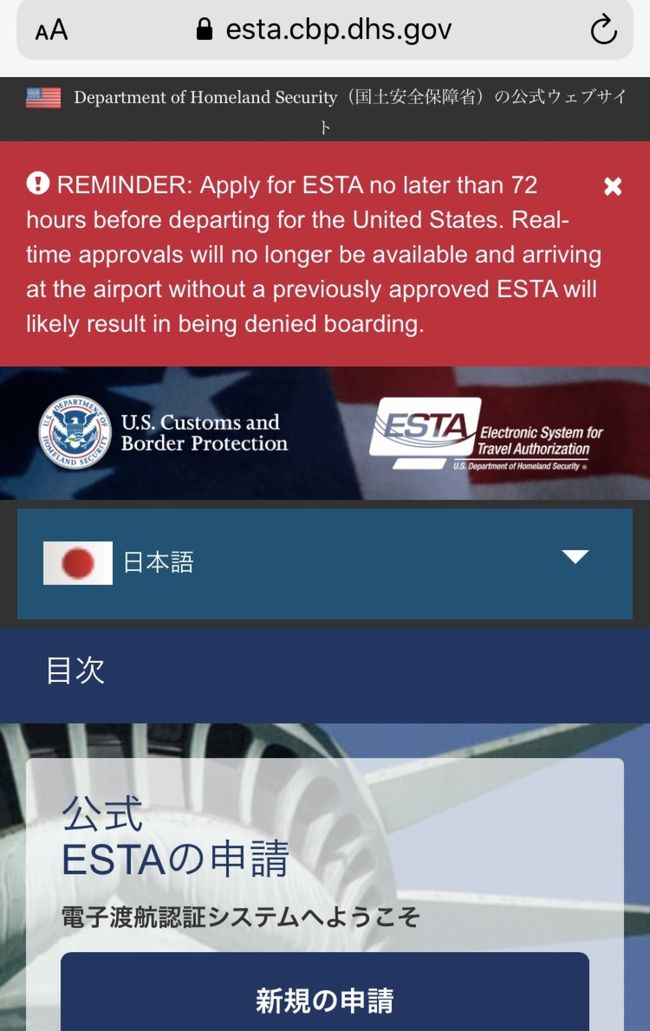This screenshot has width=650, height=1031.
Task: Open the 日本語 language dropdown
Action: coord(324,563)
